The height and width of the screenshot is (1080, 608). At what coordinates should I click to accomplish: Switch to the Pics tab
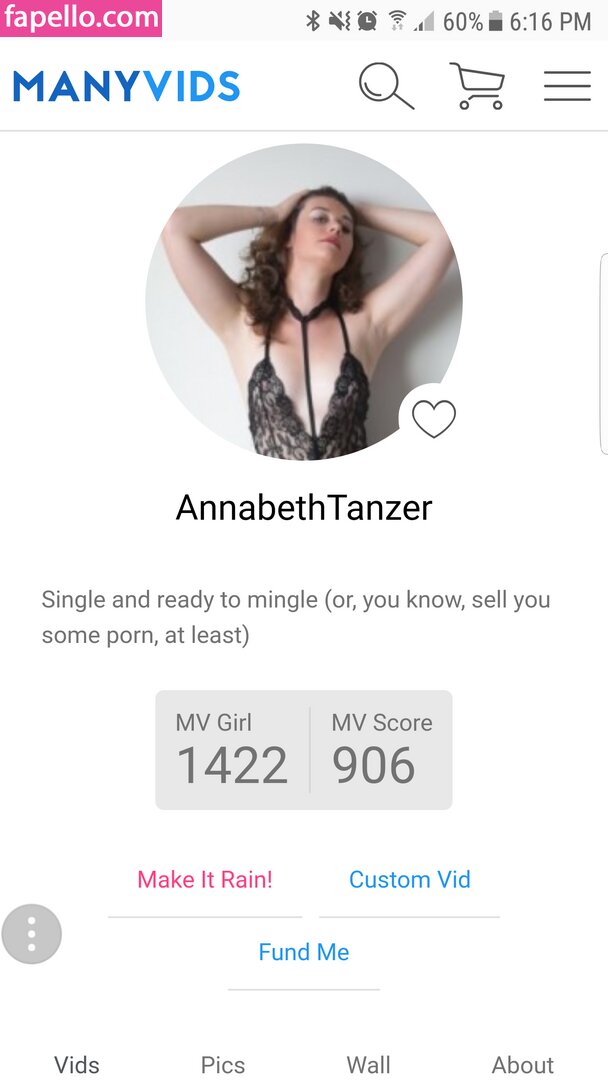coord(223,1065)
